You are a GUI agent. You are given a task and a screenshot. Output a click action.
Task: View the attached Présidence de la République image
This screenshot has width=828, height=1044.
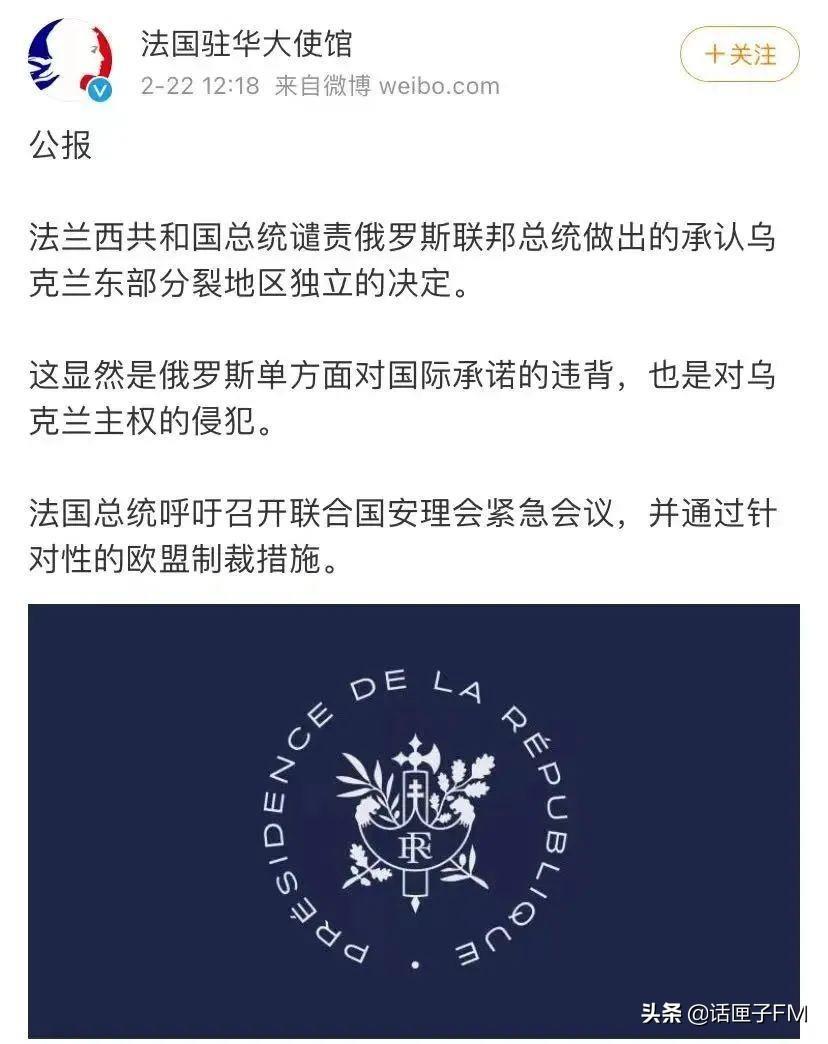pos(414,820)
